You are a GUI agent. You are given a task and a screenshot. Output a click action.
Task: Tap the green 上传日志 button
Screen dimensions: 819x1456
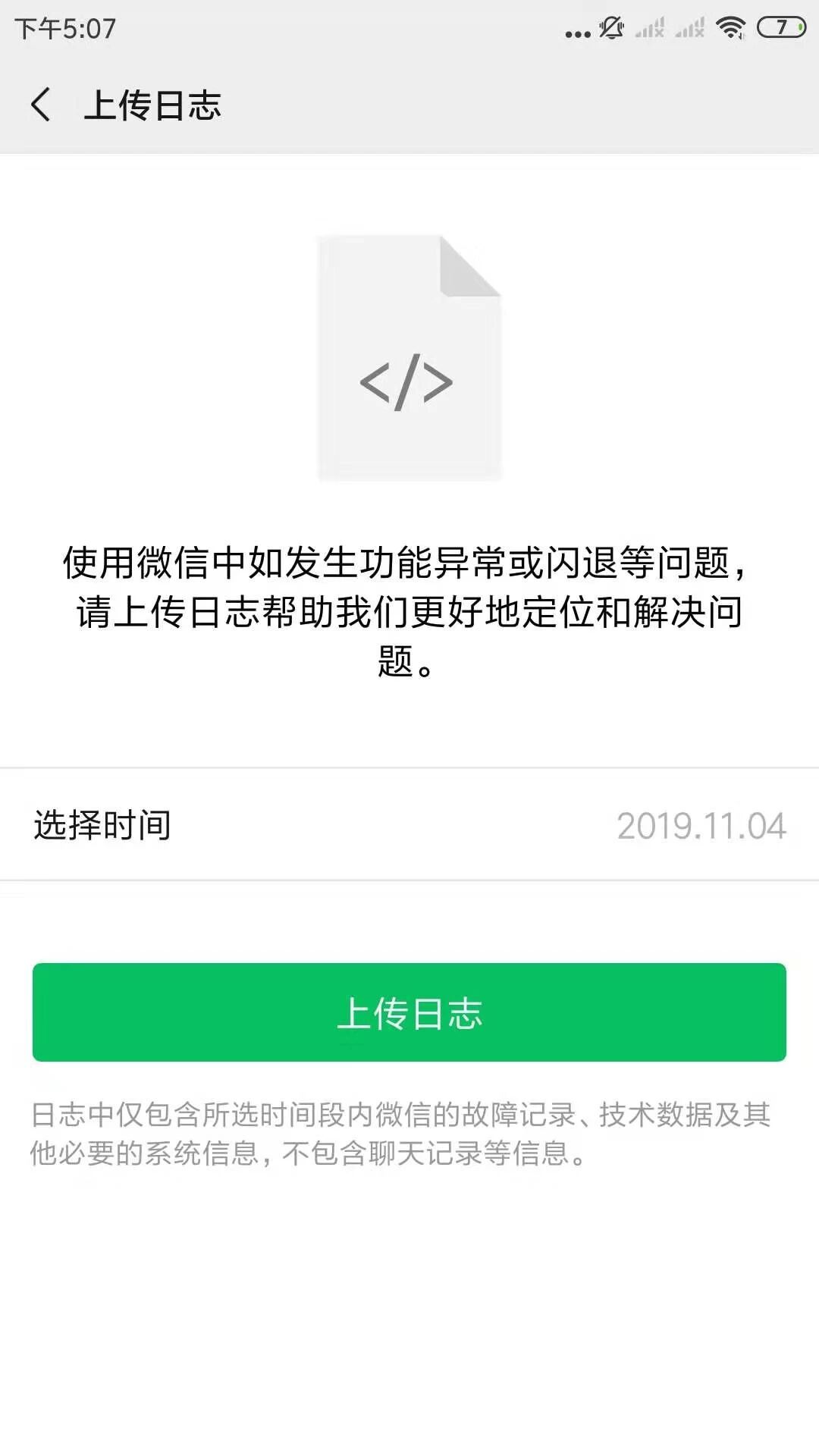tap(409, 1012)
